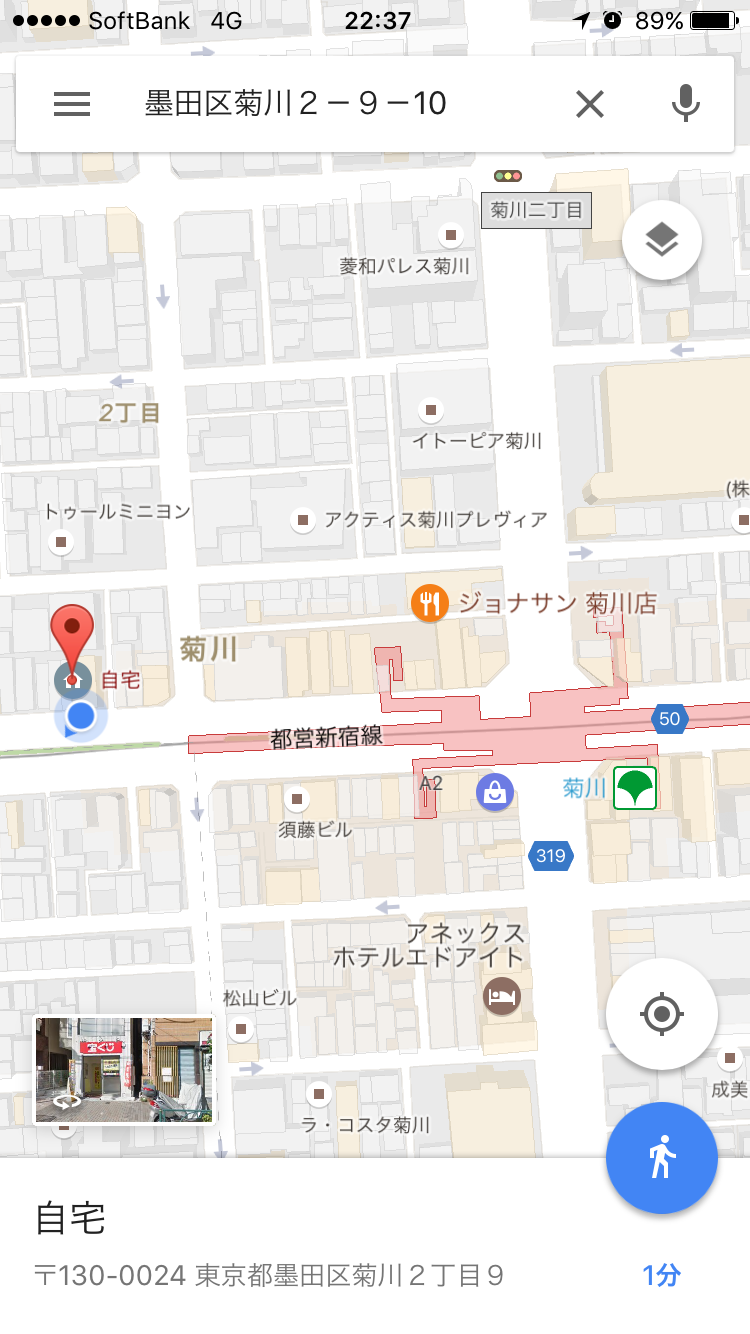Expand the 自宅 place info panel
The image size is (750, 1334).
coord(300,1245)
